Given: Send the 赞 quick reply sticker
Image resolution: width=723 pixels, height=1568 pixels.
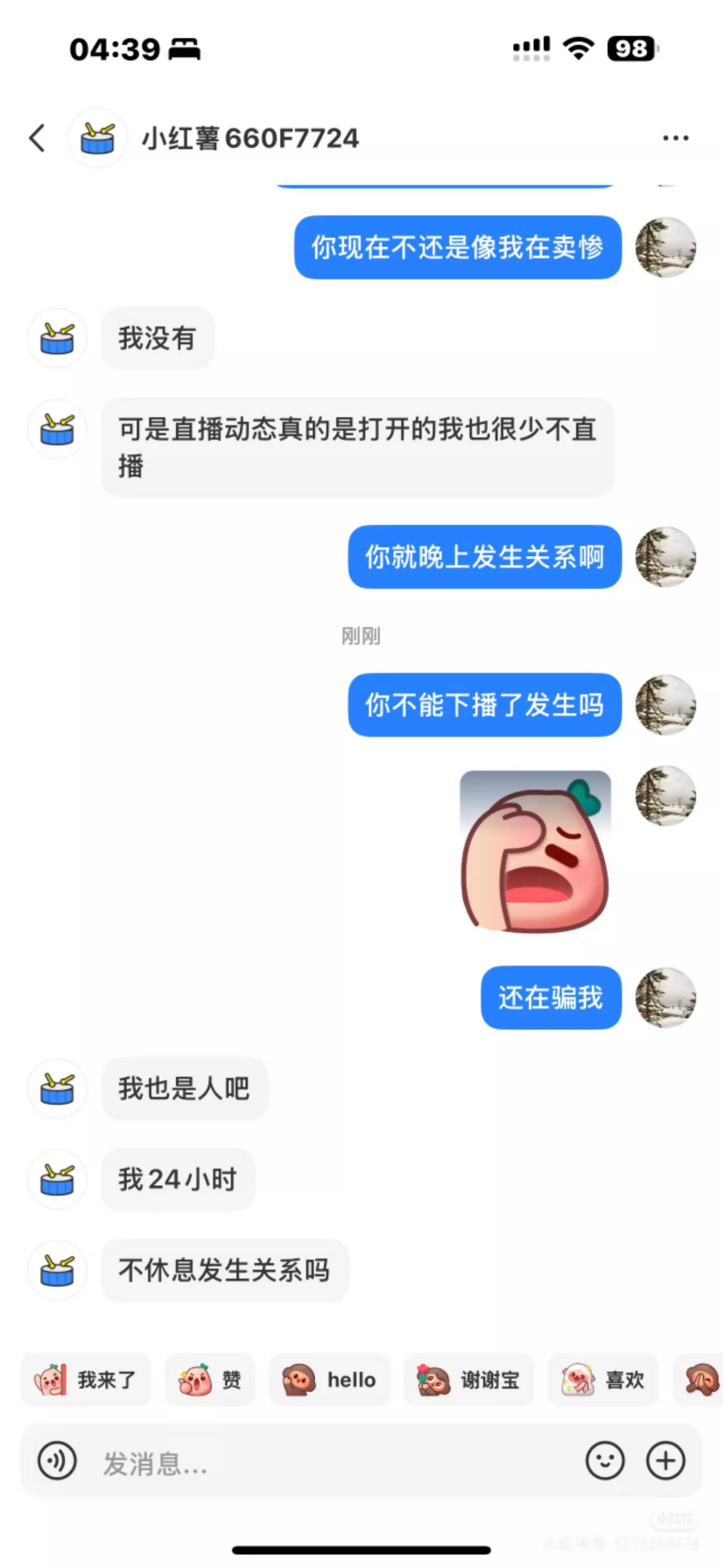Looking at the screenshot, I should 210,1380.
